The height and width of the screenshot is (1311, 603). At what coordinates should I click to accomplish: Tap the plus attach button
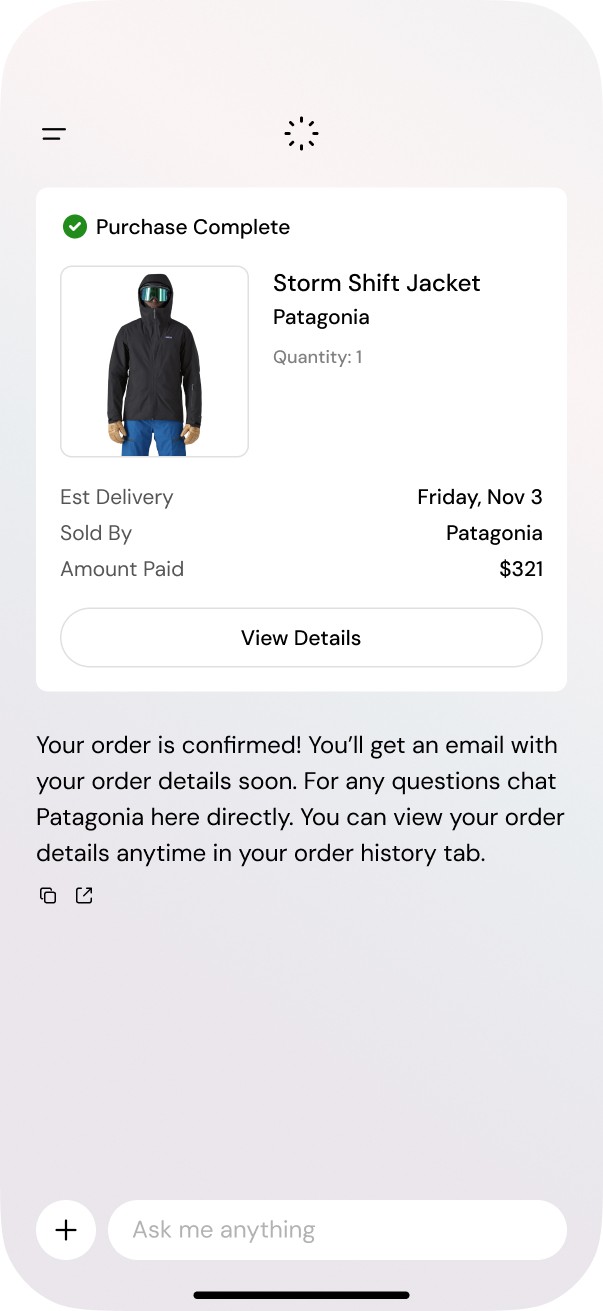(66, 1230)
